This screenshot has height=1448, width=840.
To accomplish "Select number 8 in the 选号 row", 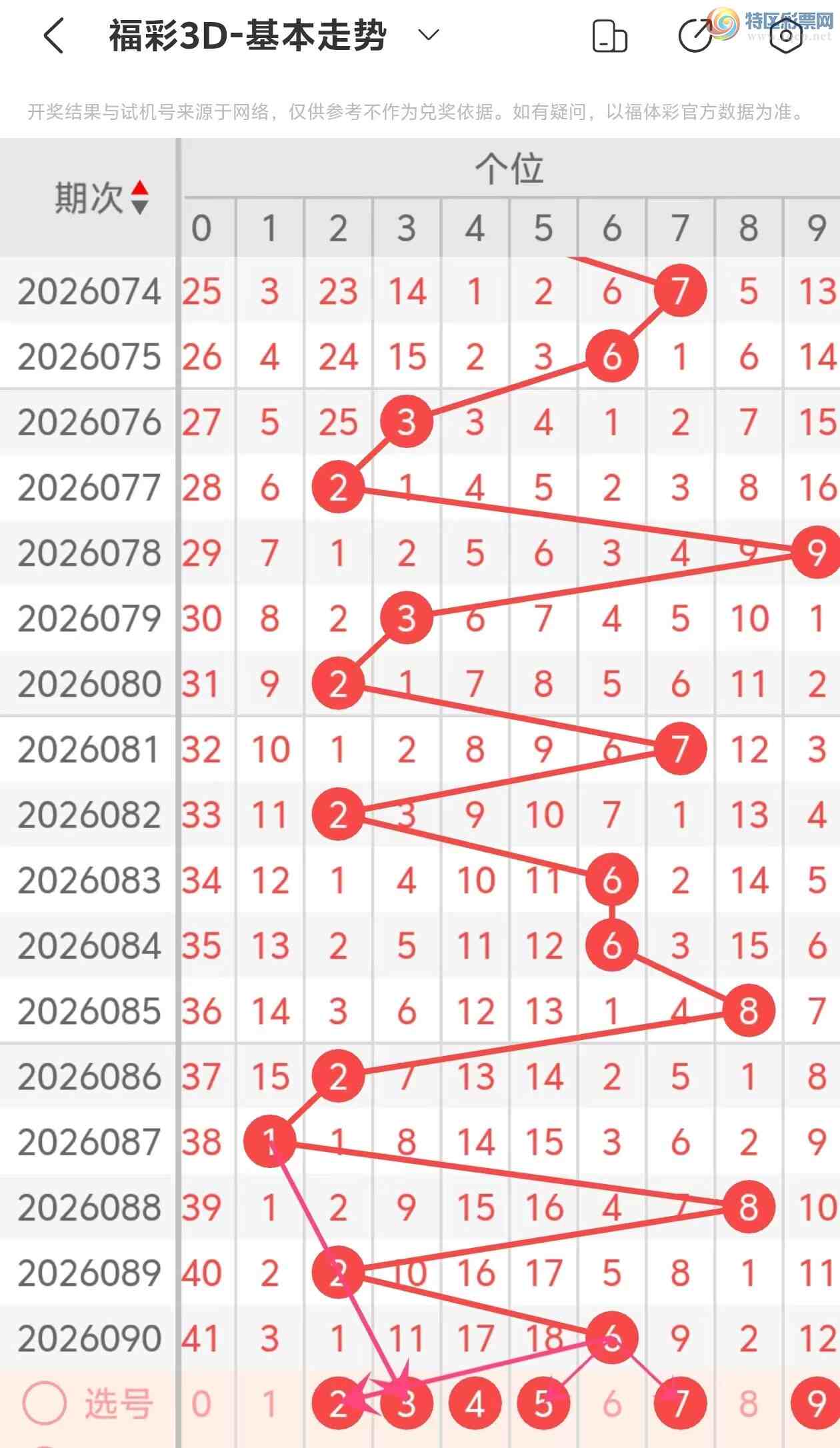I will point(748,1405).
